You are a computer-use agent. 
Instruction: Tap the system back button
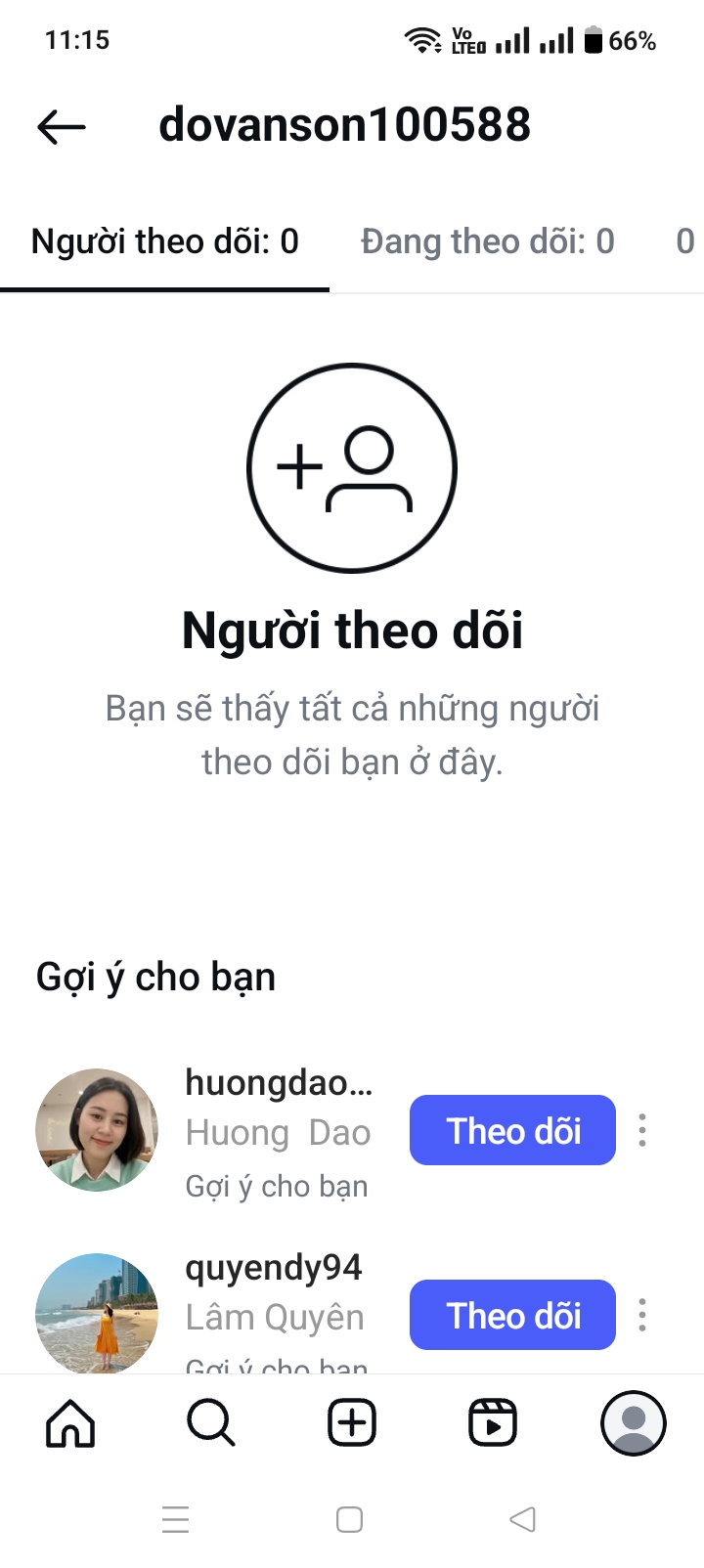tap(523, 1520)
